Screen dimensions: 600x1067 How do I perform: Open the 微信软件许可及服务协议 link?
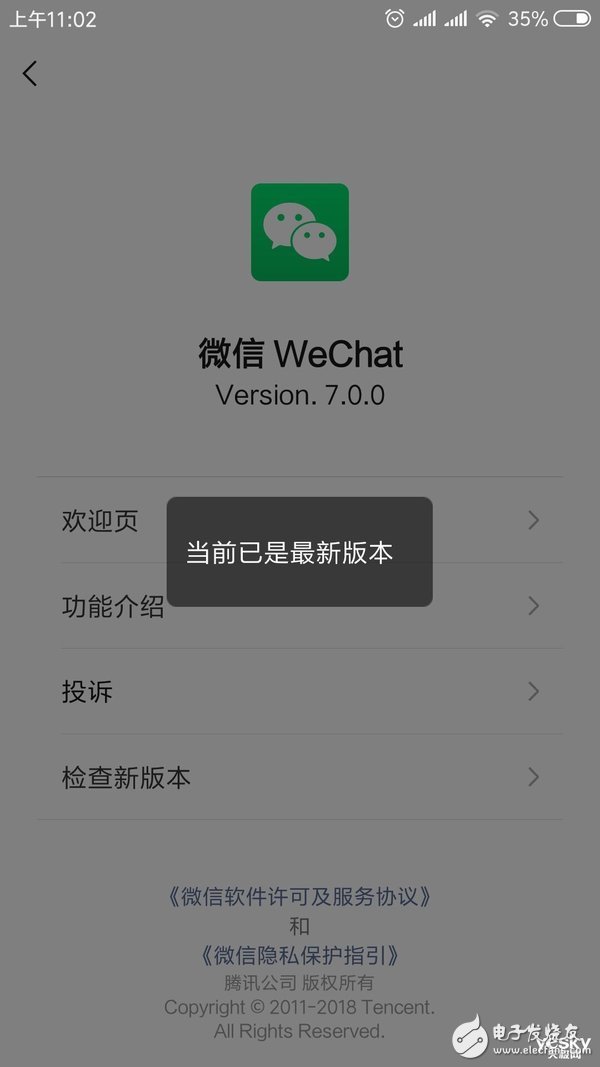[x=300, y=896]
